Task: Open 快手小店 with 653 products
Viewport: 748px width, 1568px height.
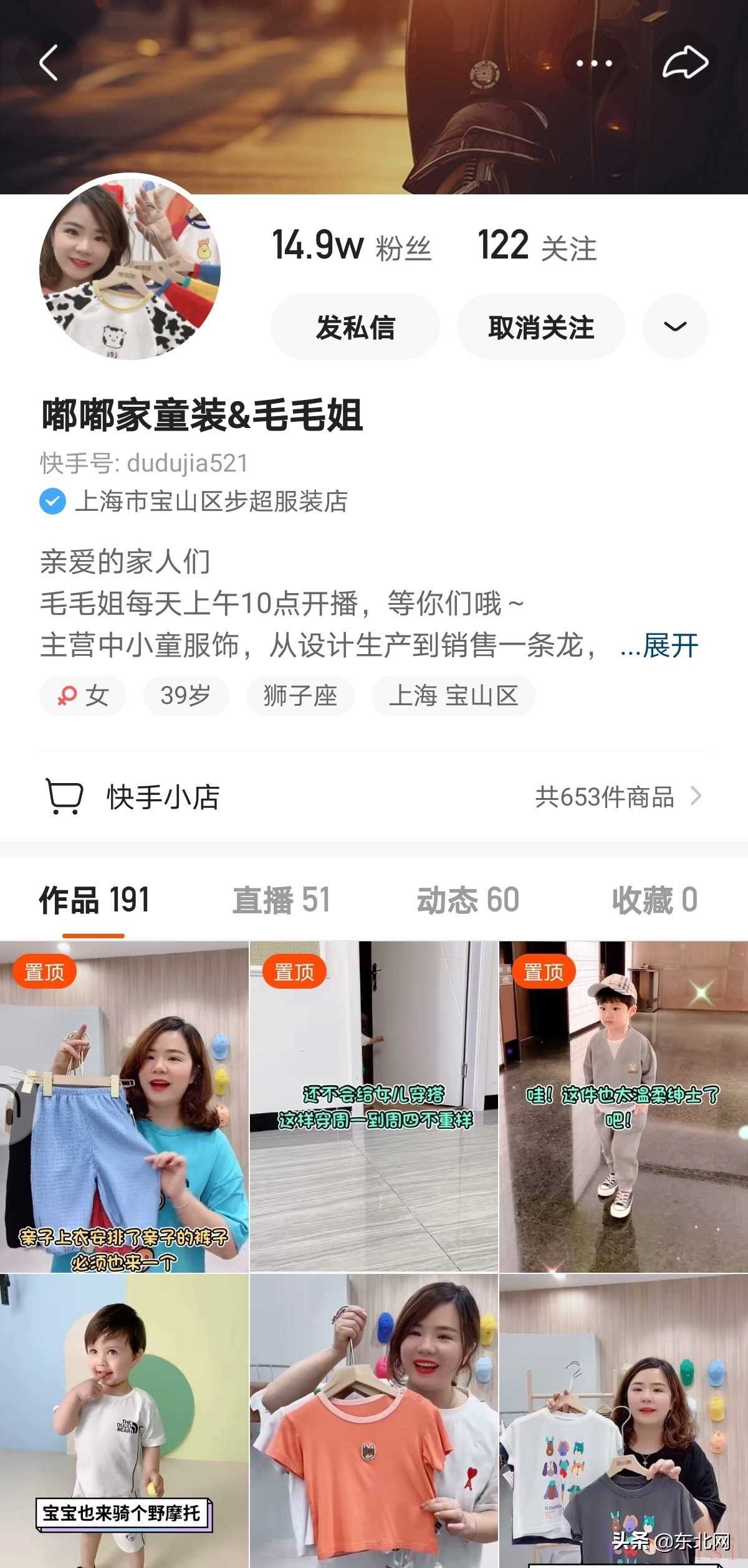Action: (374, 796)
